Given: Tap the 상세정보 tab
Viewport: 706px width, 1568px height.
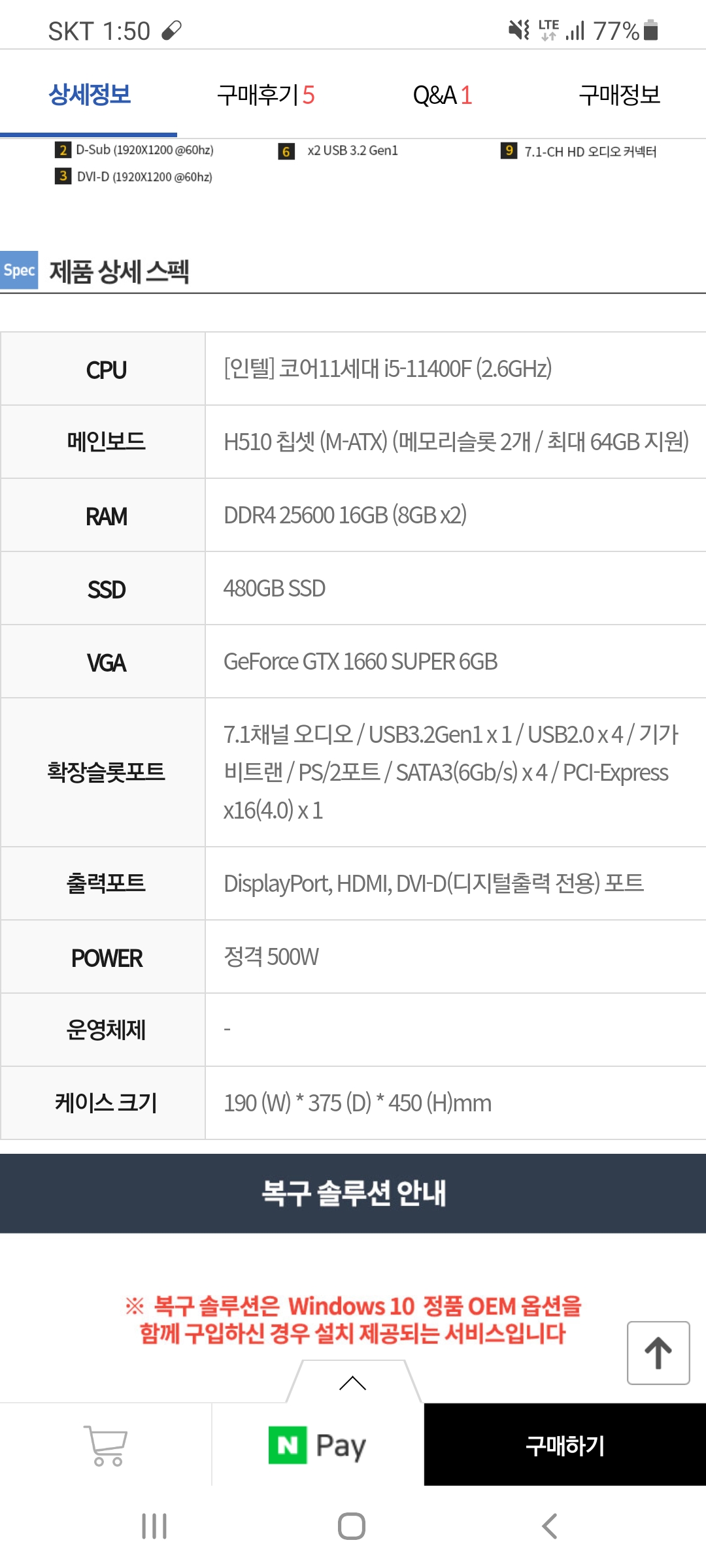Looking at the screenshot, I should 89,95.
